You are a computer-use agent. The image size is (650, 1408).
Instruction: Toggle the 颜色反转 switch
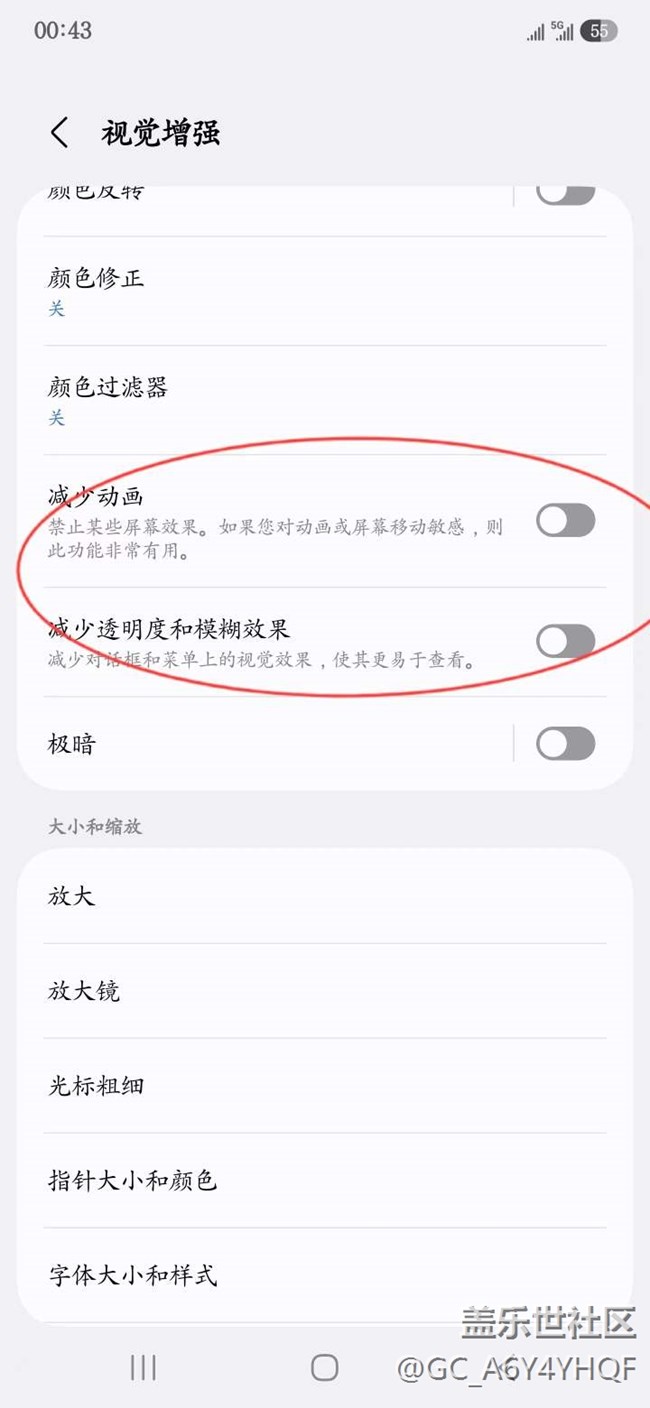point(565,195)
